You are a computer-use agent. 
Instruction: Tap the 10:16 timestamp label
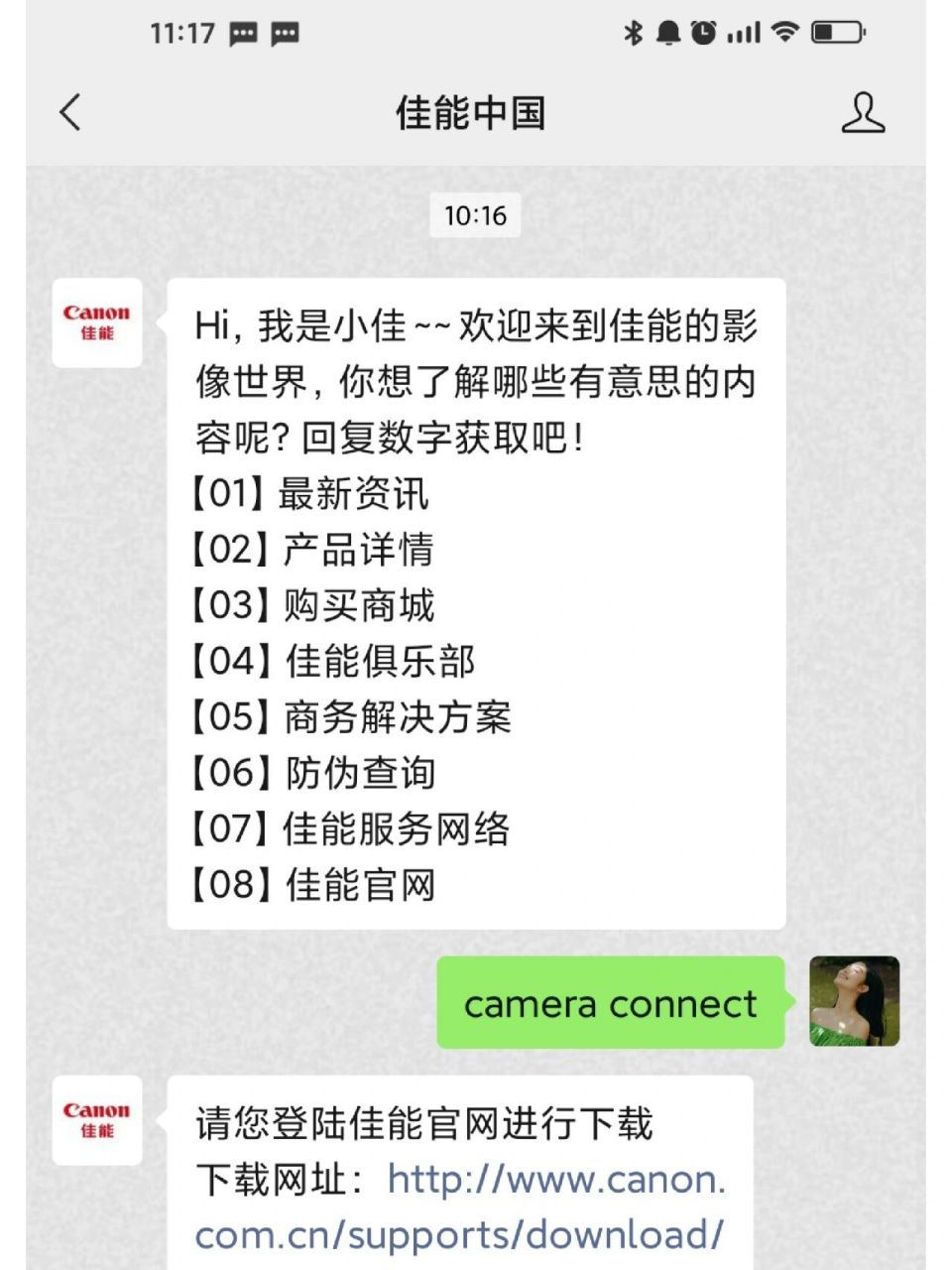coord(476,214)
